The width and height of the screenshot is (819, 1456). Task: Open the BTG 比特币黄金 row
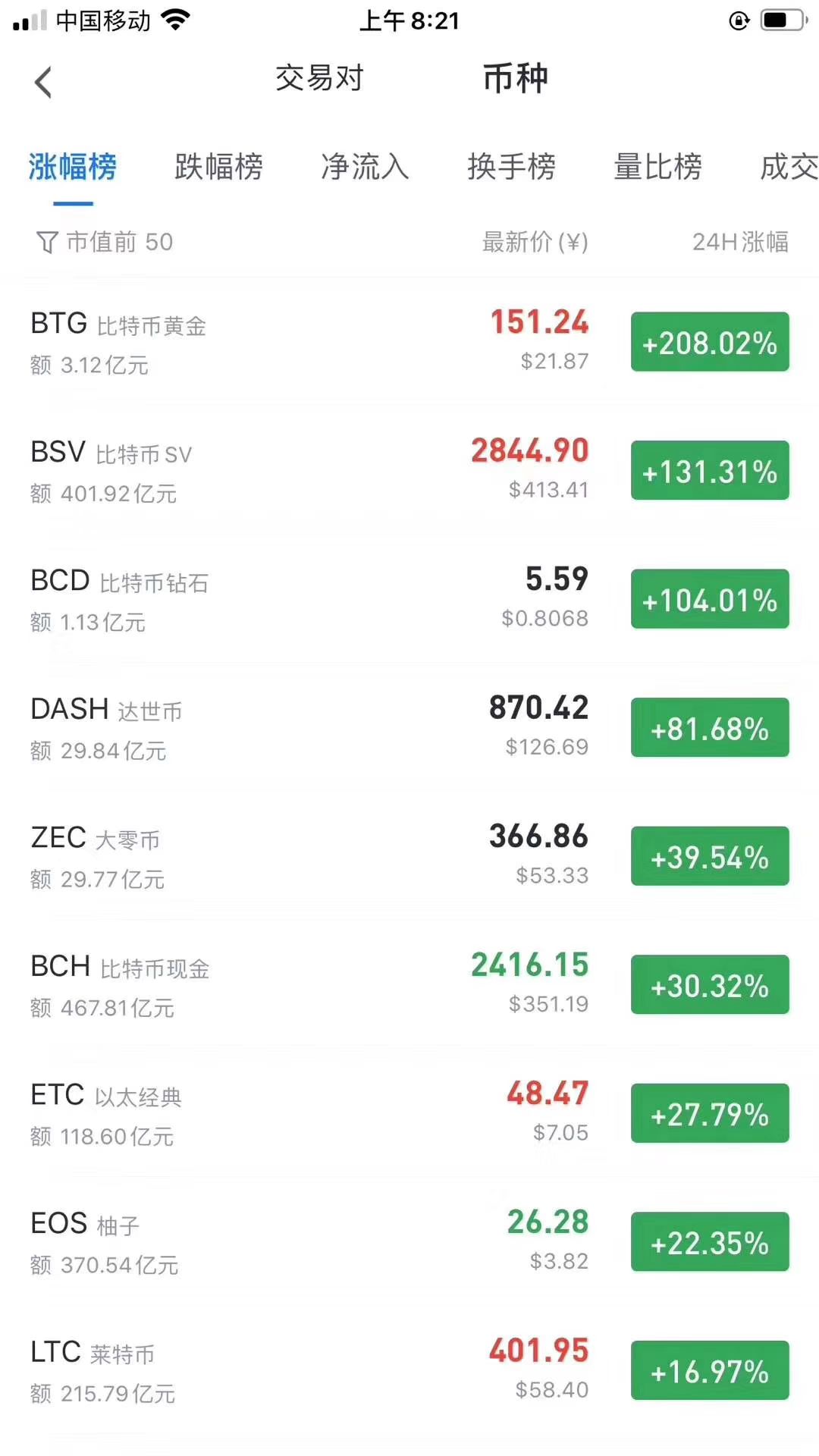click(x=303, y=343)
